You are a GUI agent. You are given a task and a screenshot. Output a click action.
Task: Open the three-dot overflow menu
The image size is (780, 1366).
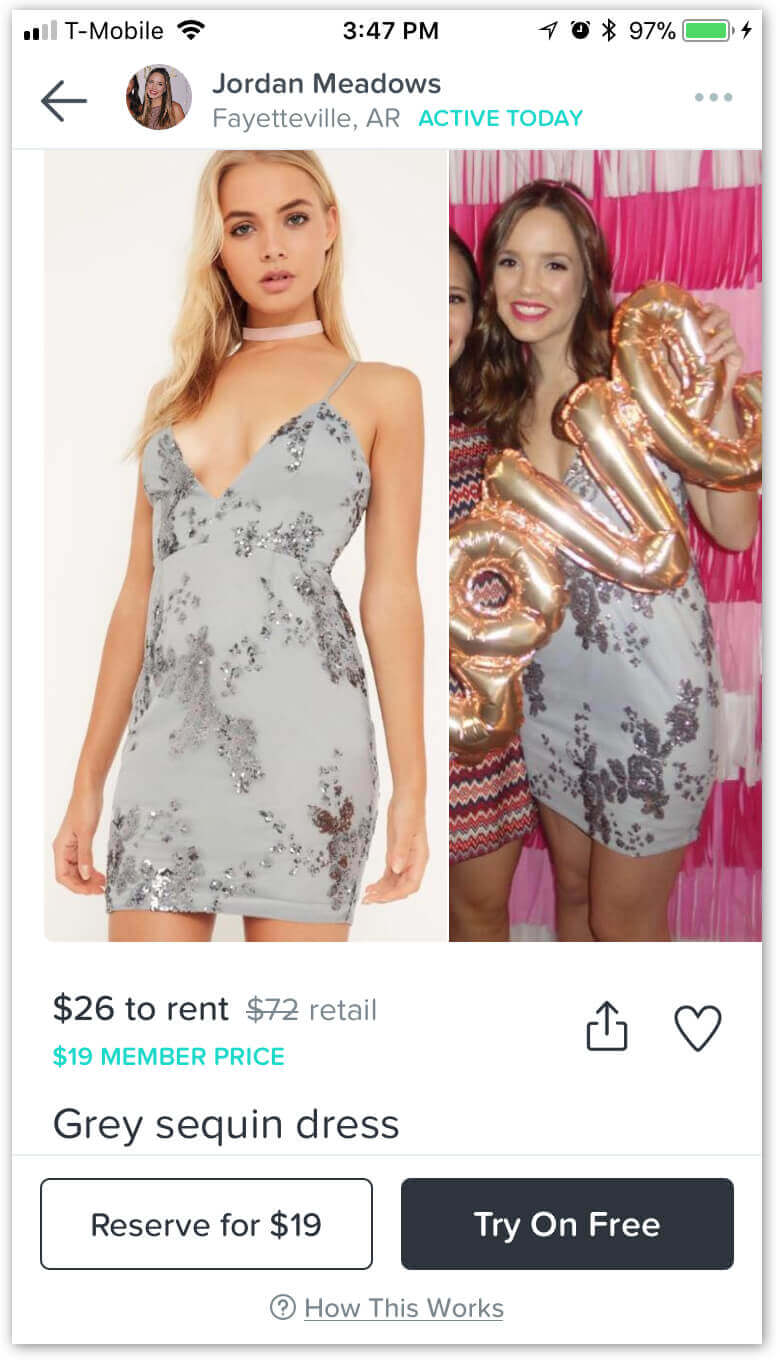pyautogui.click(x=713, y=98)
